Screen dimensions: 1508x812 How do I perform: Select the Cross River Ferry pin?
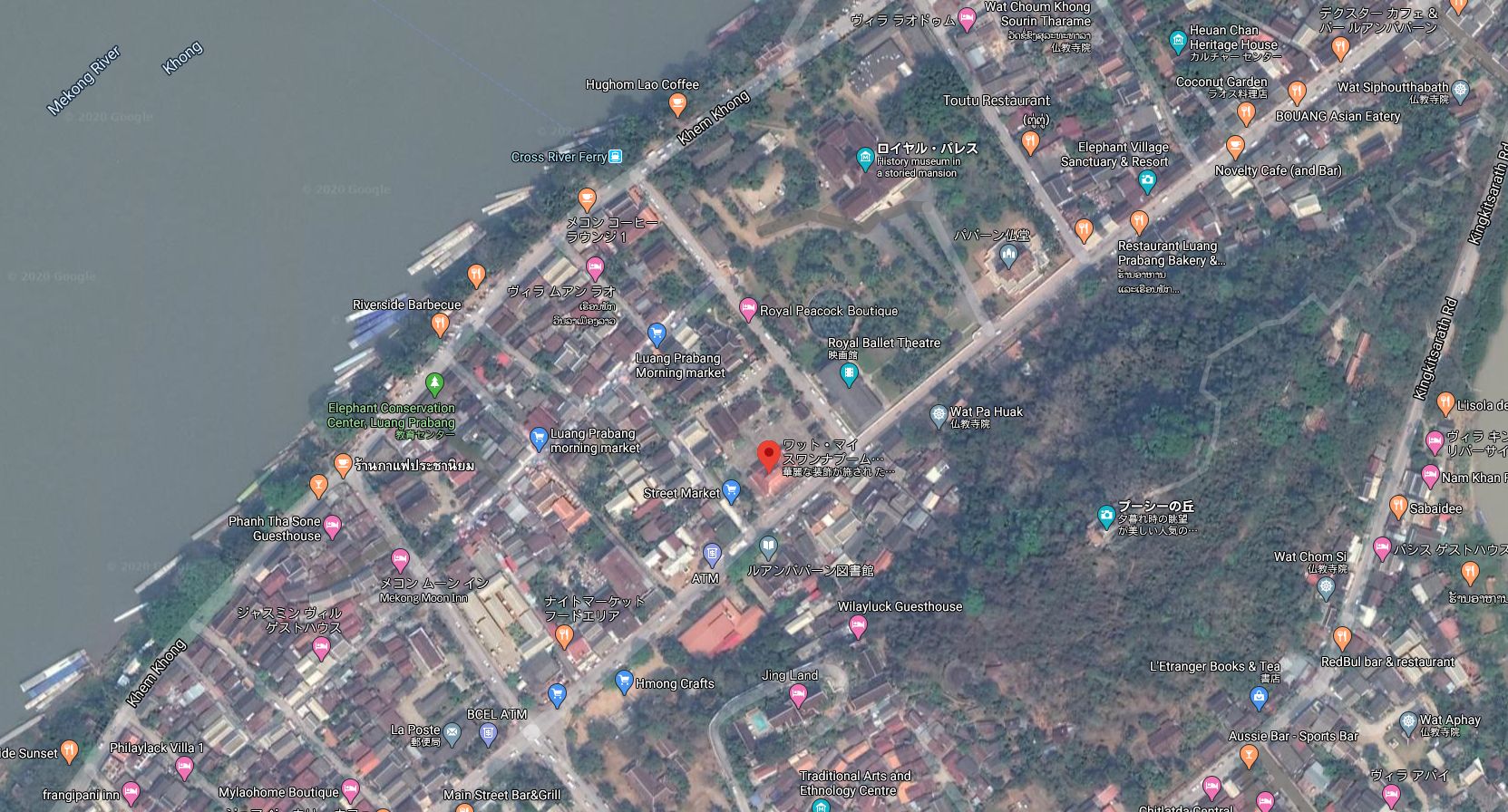pos(616,157)
